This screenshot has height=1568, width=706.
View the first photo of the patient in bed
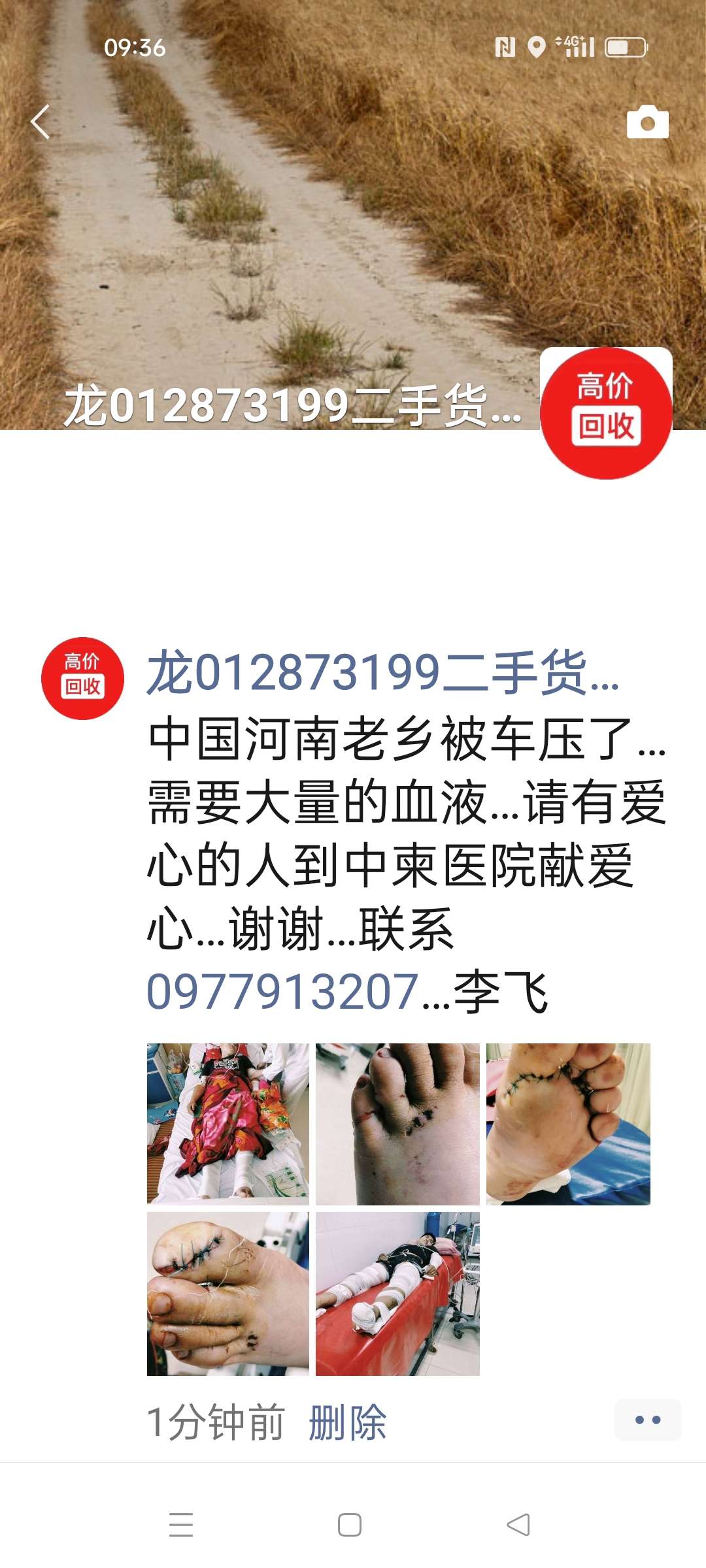point(227,1124)
